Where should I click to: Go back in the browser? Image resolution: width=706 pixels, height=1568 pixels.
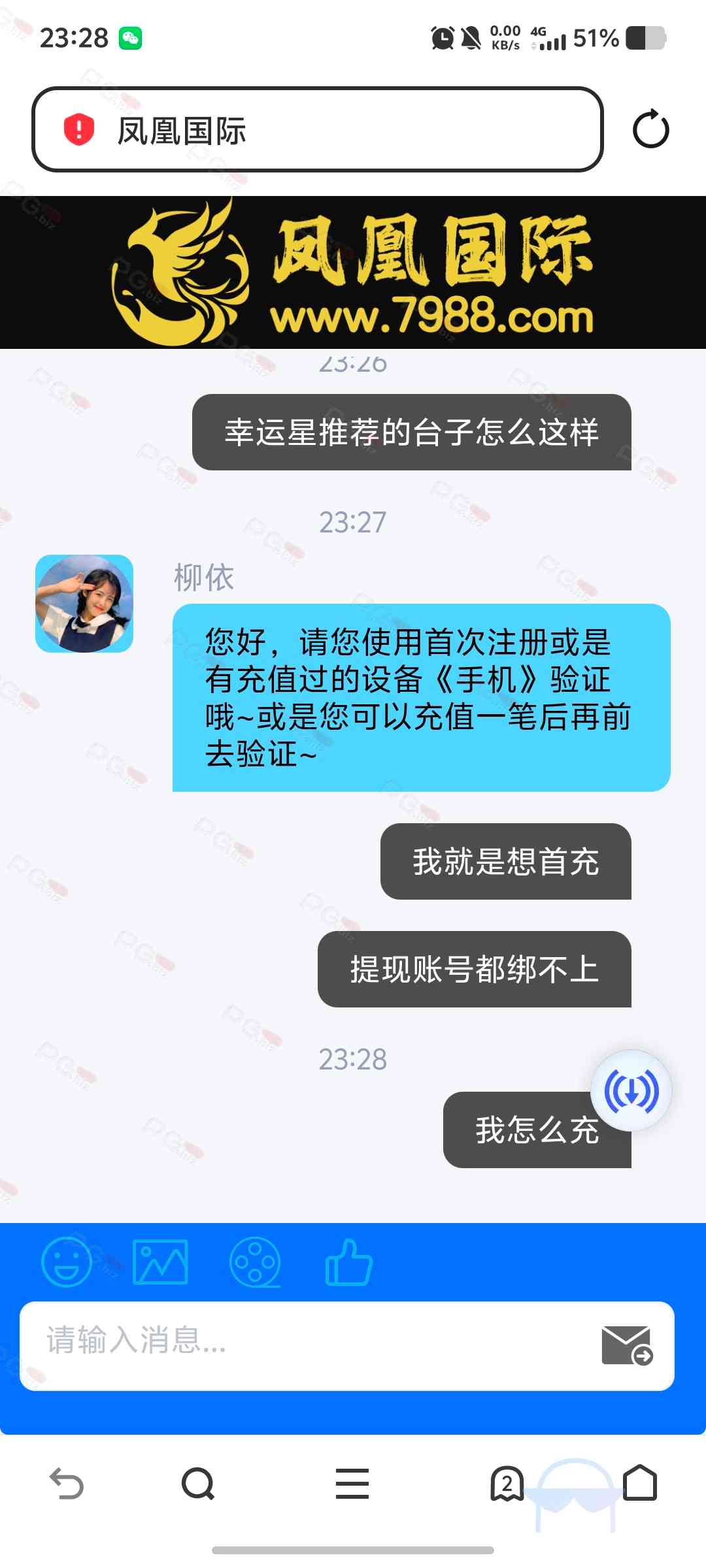pos(67,1484)
